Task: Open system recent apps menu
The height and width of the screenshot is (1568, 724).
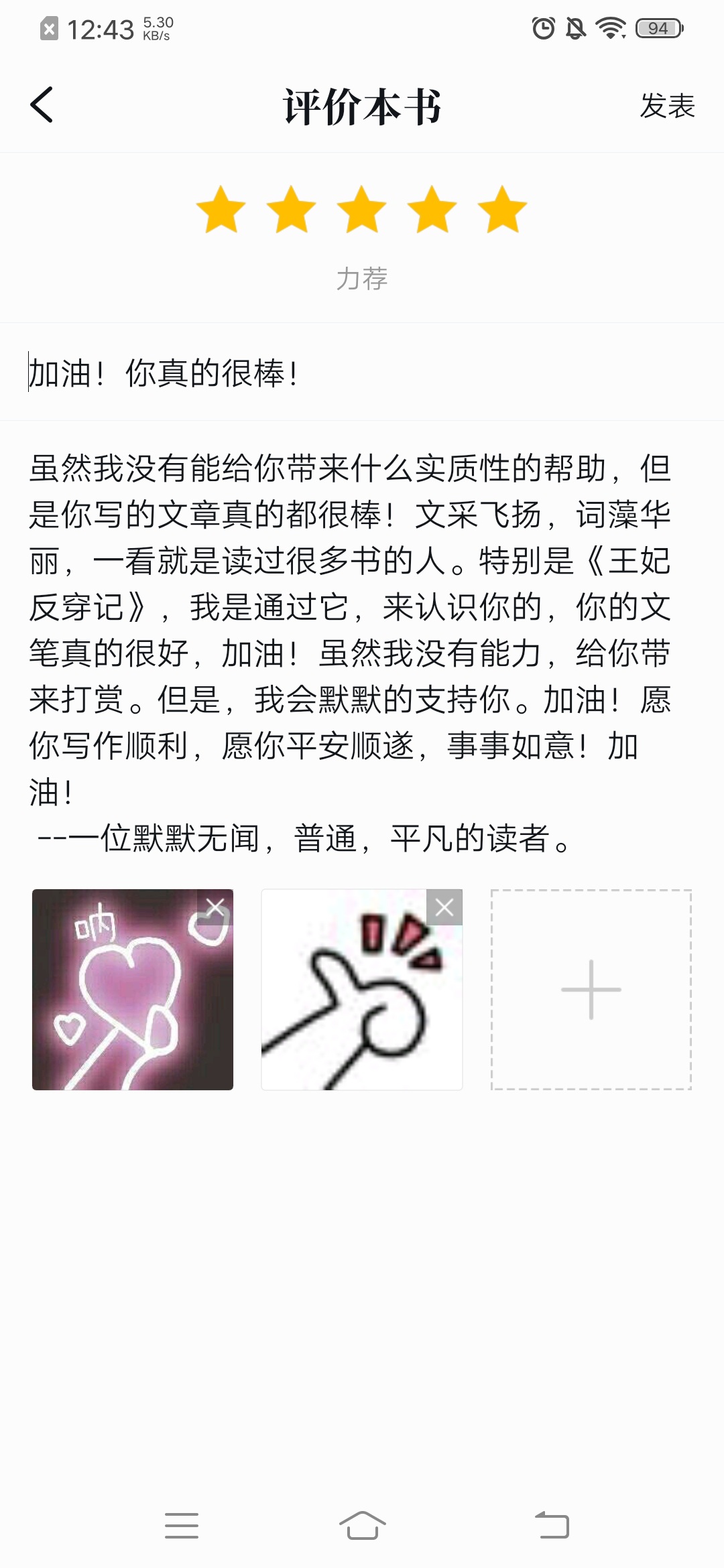Action: tap(182, 1526)
